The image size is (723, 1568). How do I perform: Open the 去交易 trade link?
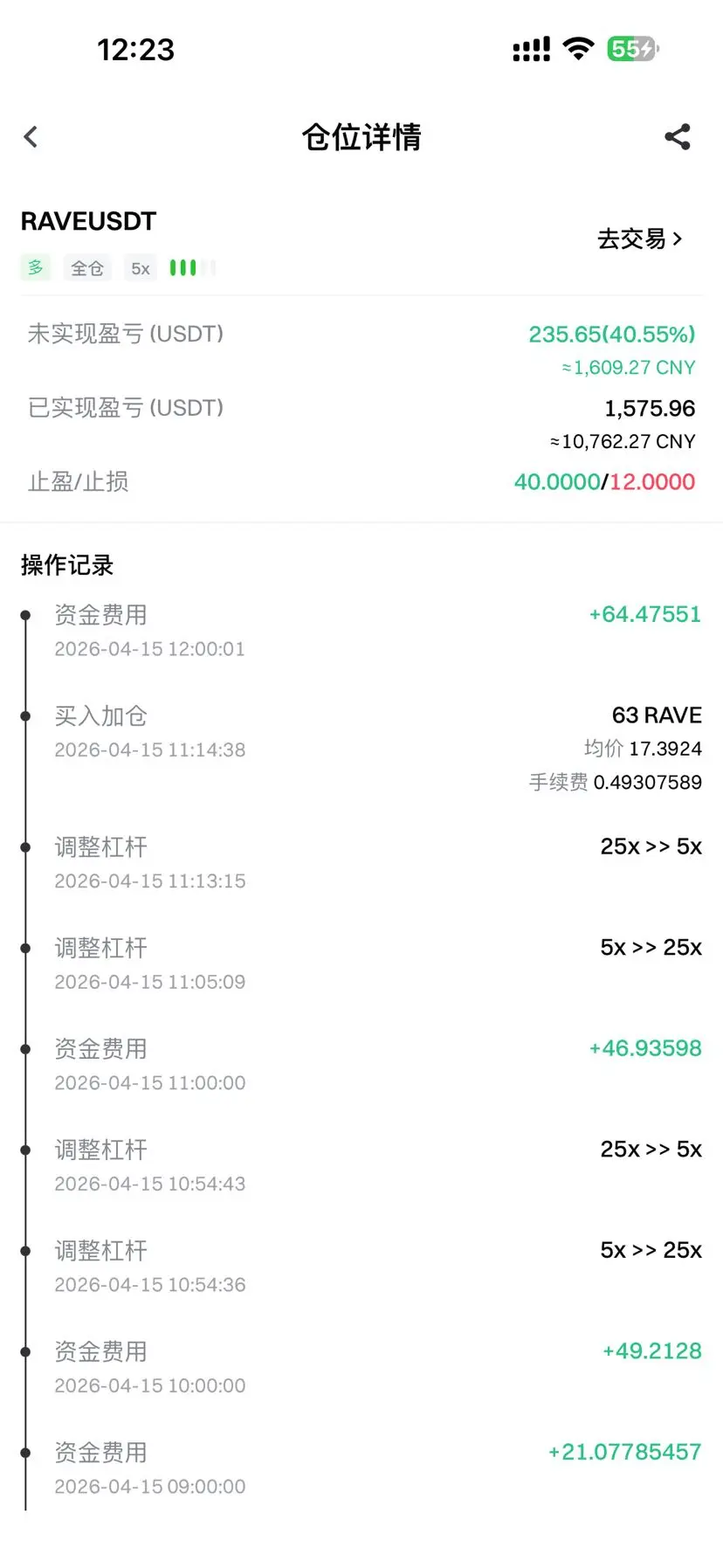640,238
